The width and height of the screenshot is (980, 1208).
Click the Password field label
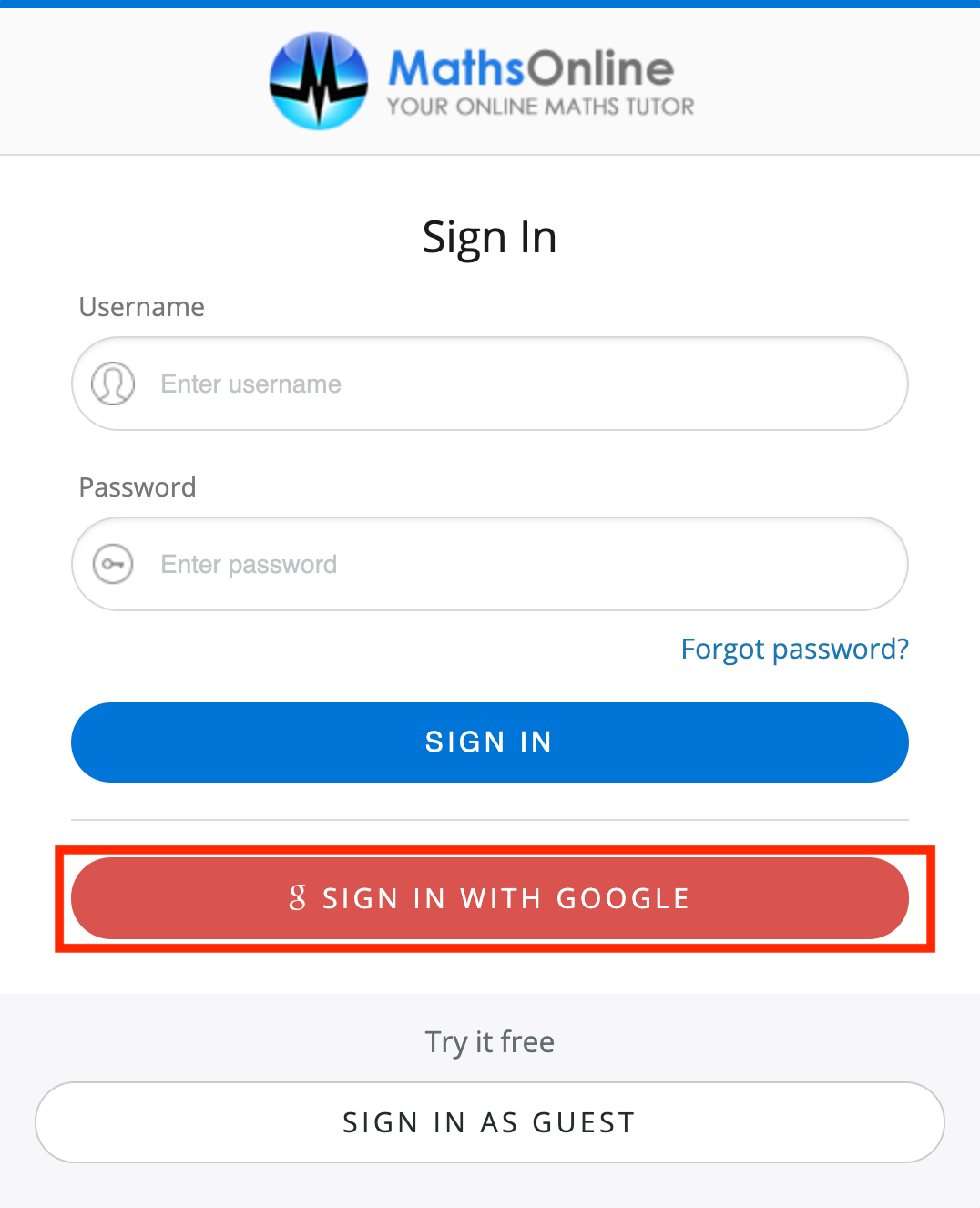(x=138, y=487)
